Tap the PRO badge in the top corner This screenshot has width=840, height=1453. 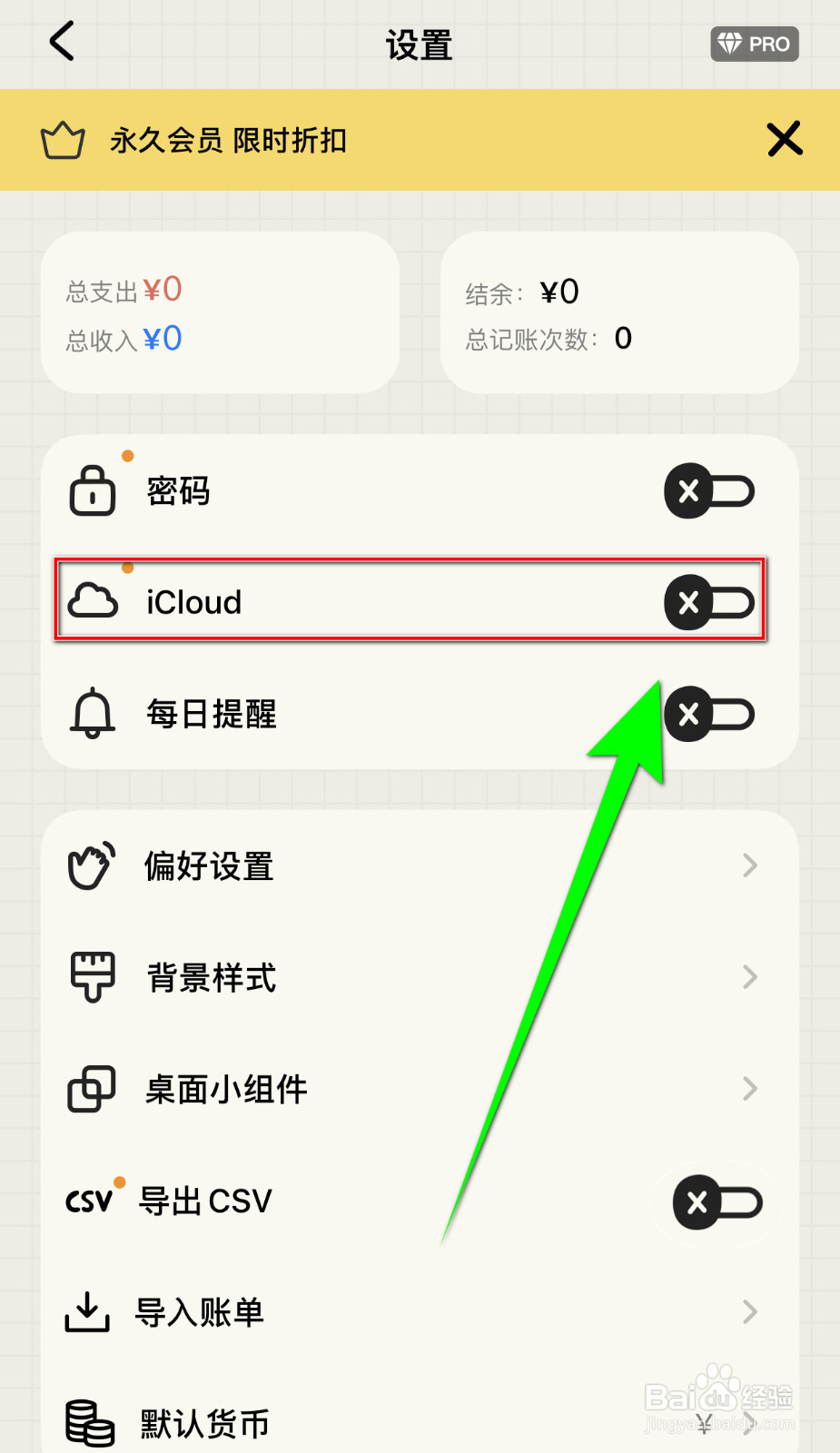click(x=754, y=43)
